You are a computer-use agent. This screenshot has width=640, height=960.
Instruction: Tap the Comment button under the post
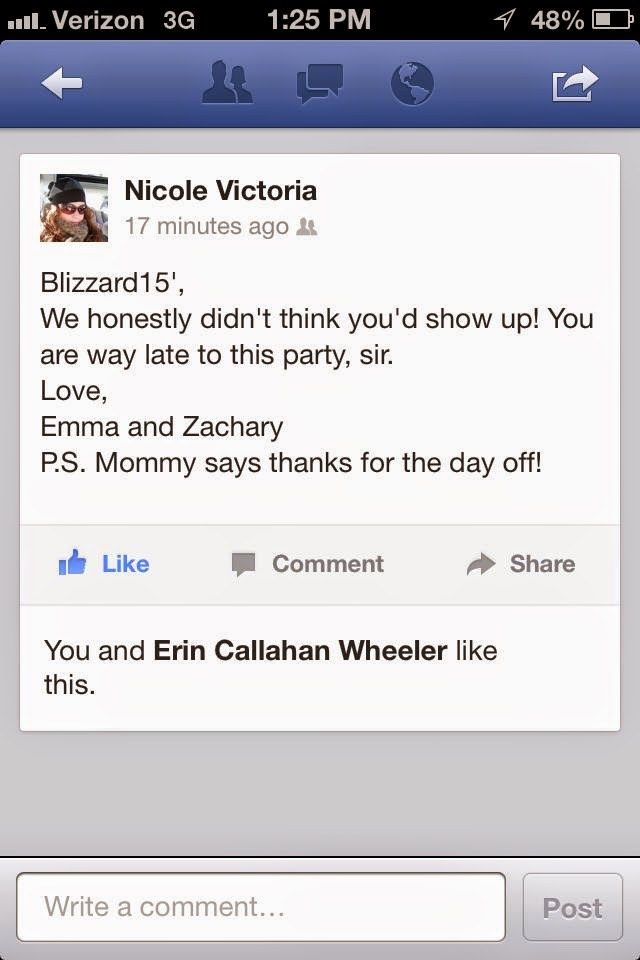[307, 564]
